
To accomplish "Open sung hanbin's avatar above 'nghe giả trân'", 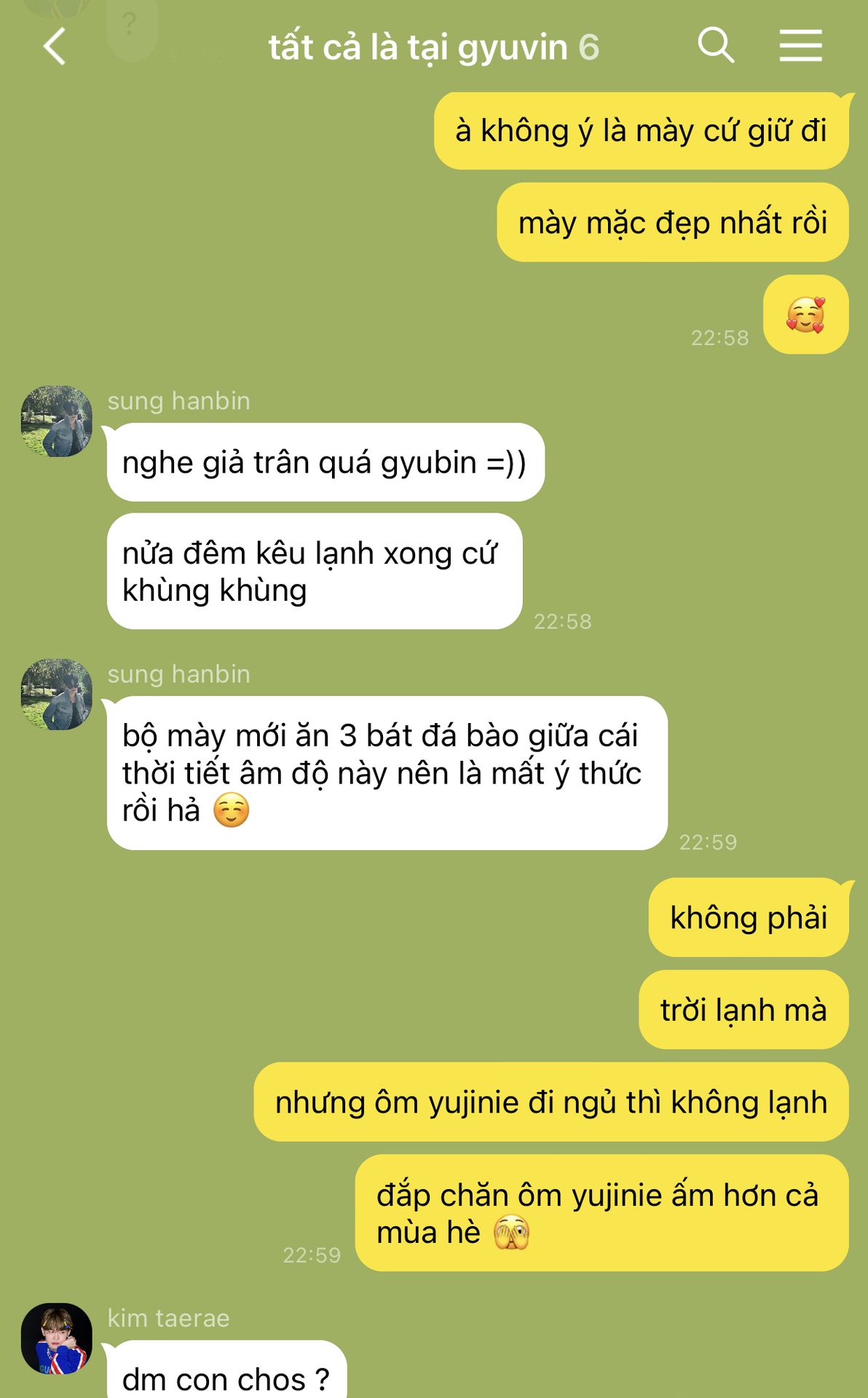I will 57,422.
